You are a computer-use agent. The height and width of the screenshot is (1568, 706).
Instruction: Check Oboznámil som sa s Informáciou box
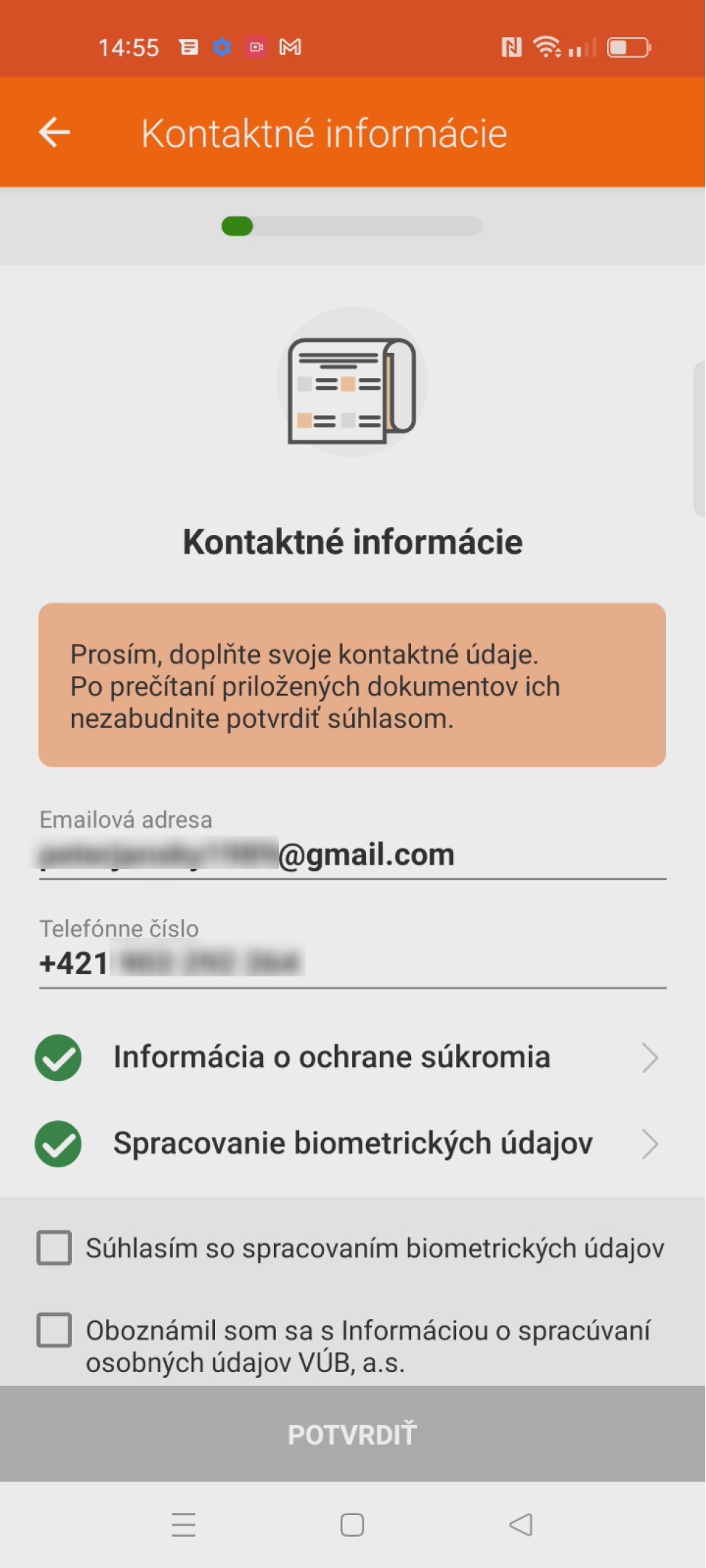pyautogui.click(x=54, y=1330)
